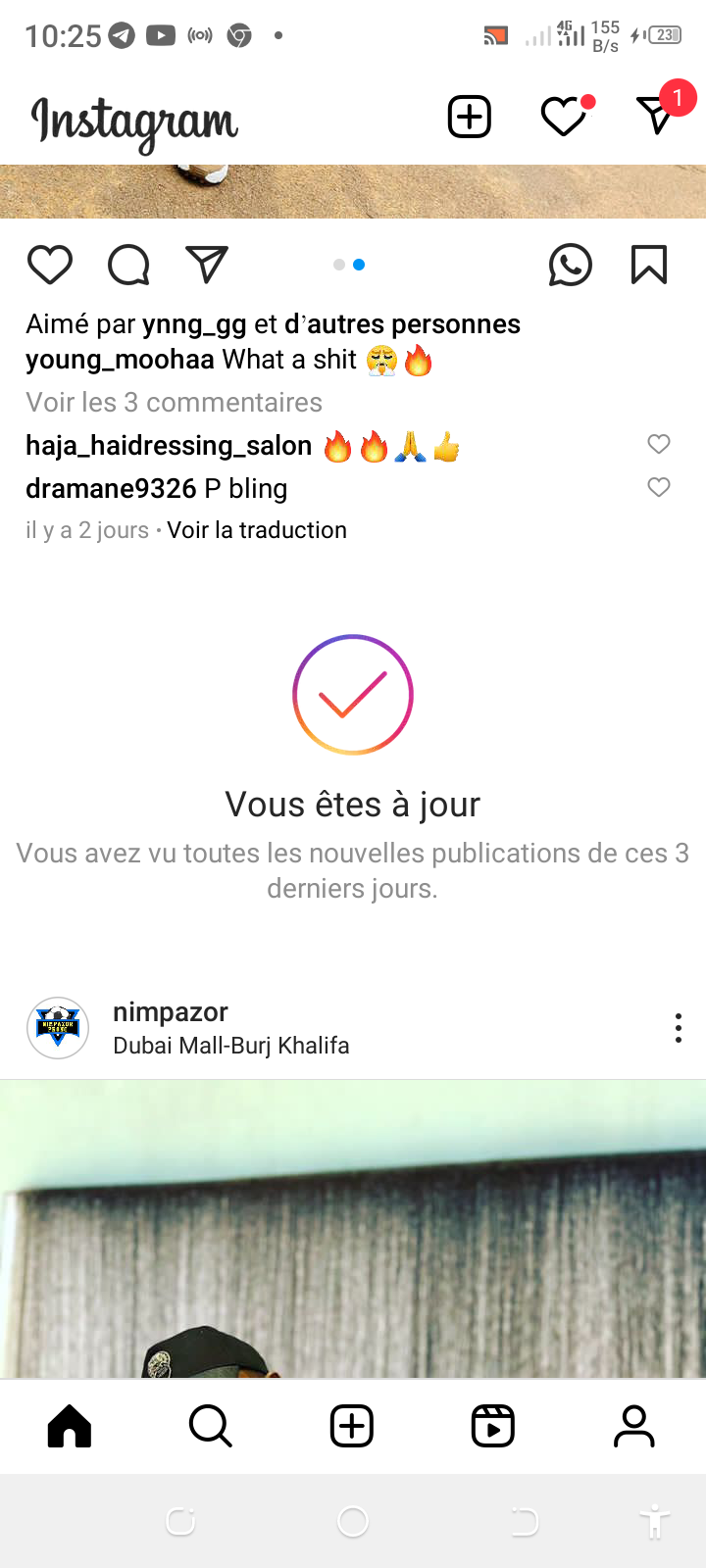The height and width of the screenshot is (1568, 706).
Task: Share this post to WhatsApp
Action: click(x=570, y=265)
